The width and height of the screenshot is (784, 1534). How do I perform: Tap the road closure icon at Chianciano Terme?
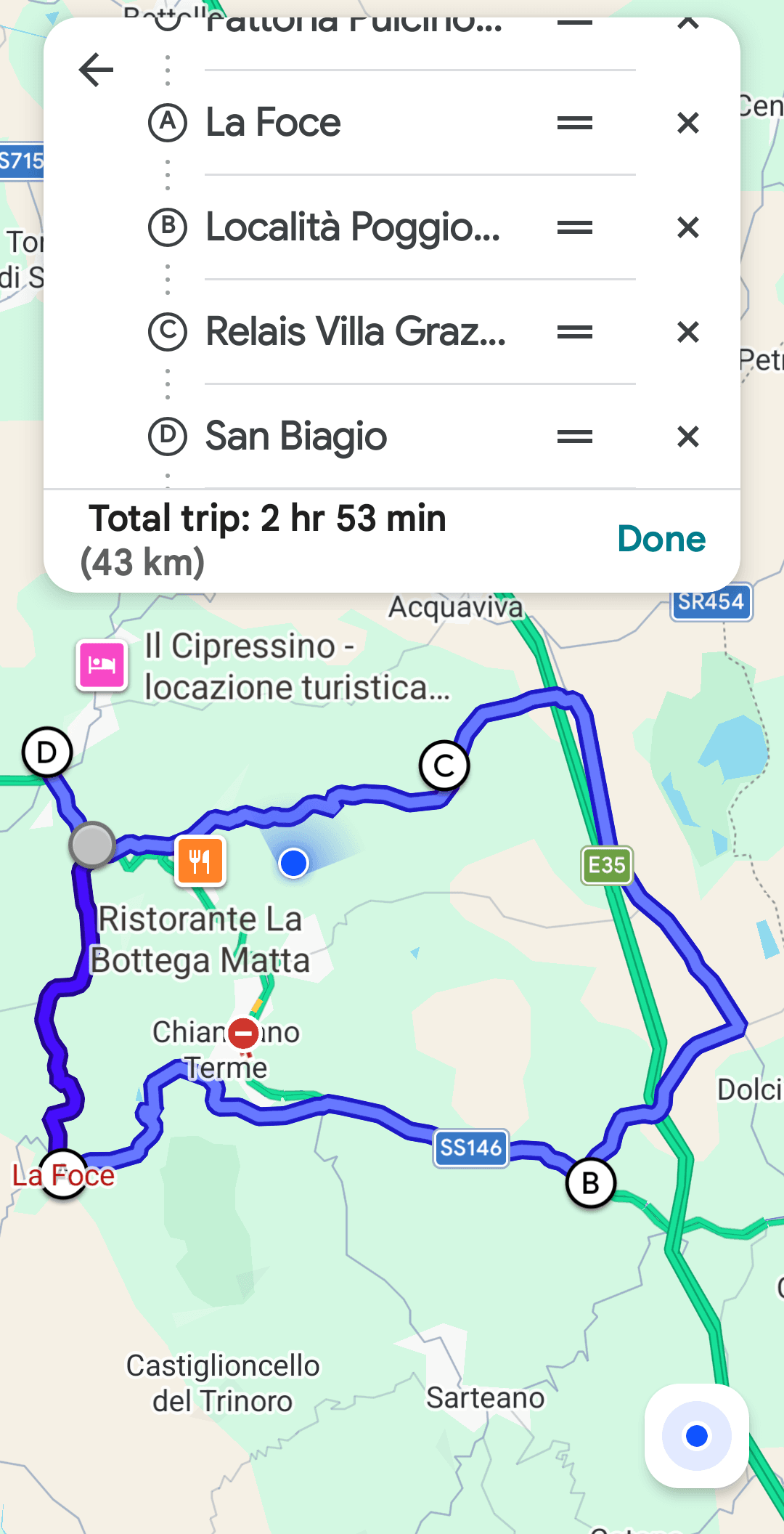coord(242,1032)
